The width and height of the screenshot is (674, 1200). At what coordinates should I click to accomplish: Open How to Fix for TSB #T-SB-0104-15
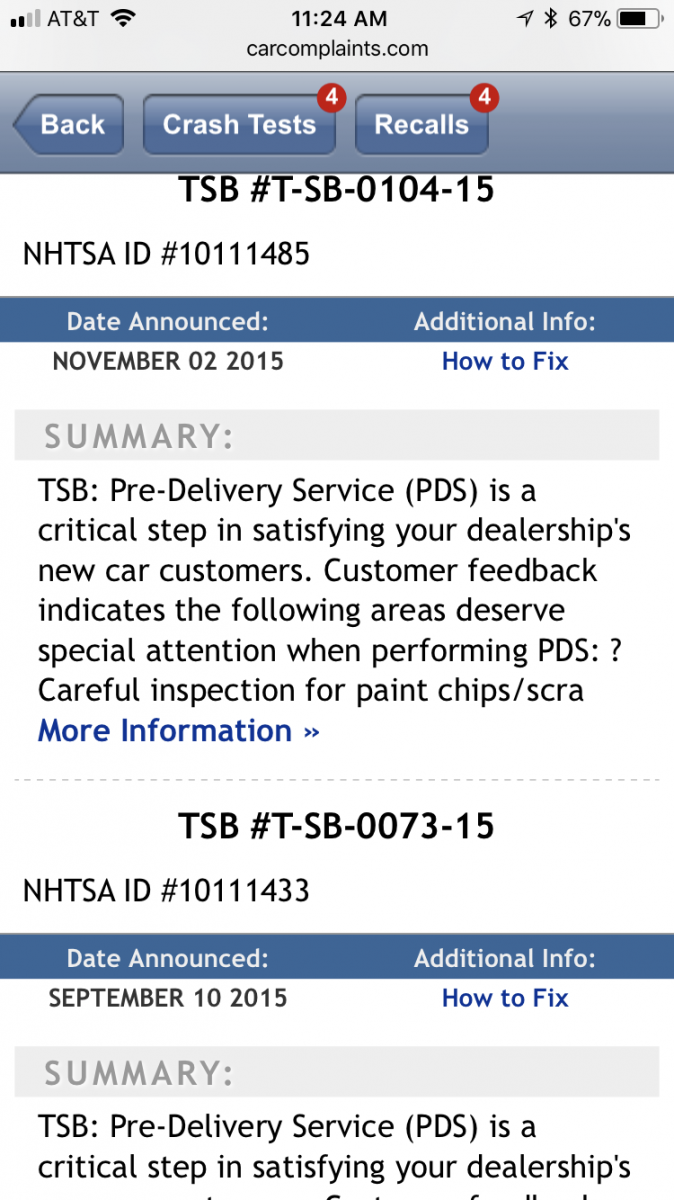505,361
